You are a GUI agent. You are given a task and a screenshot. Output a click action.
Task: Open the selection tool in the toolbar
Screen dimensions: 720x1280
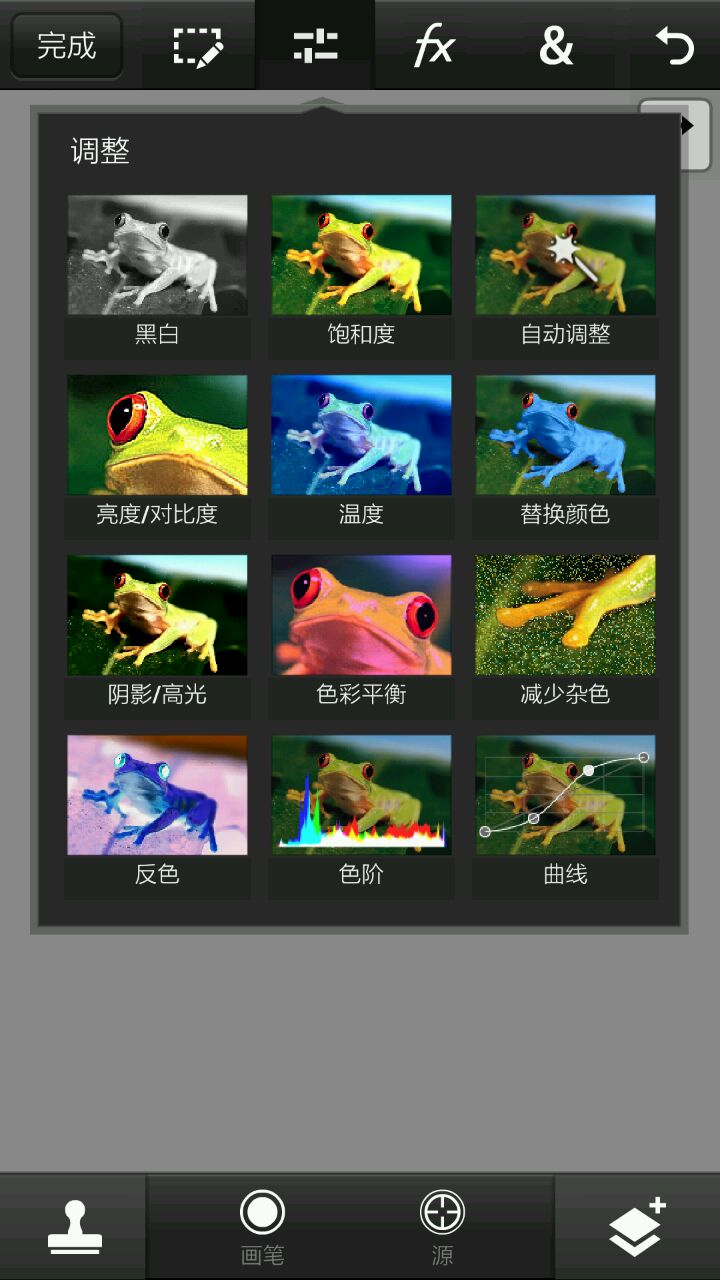tap(197, 46)
